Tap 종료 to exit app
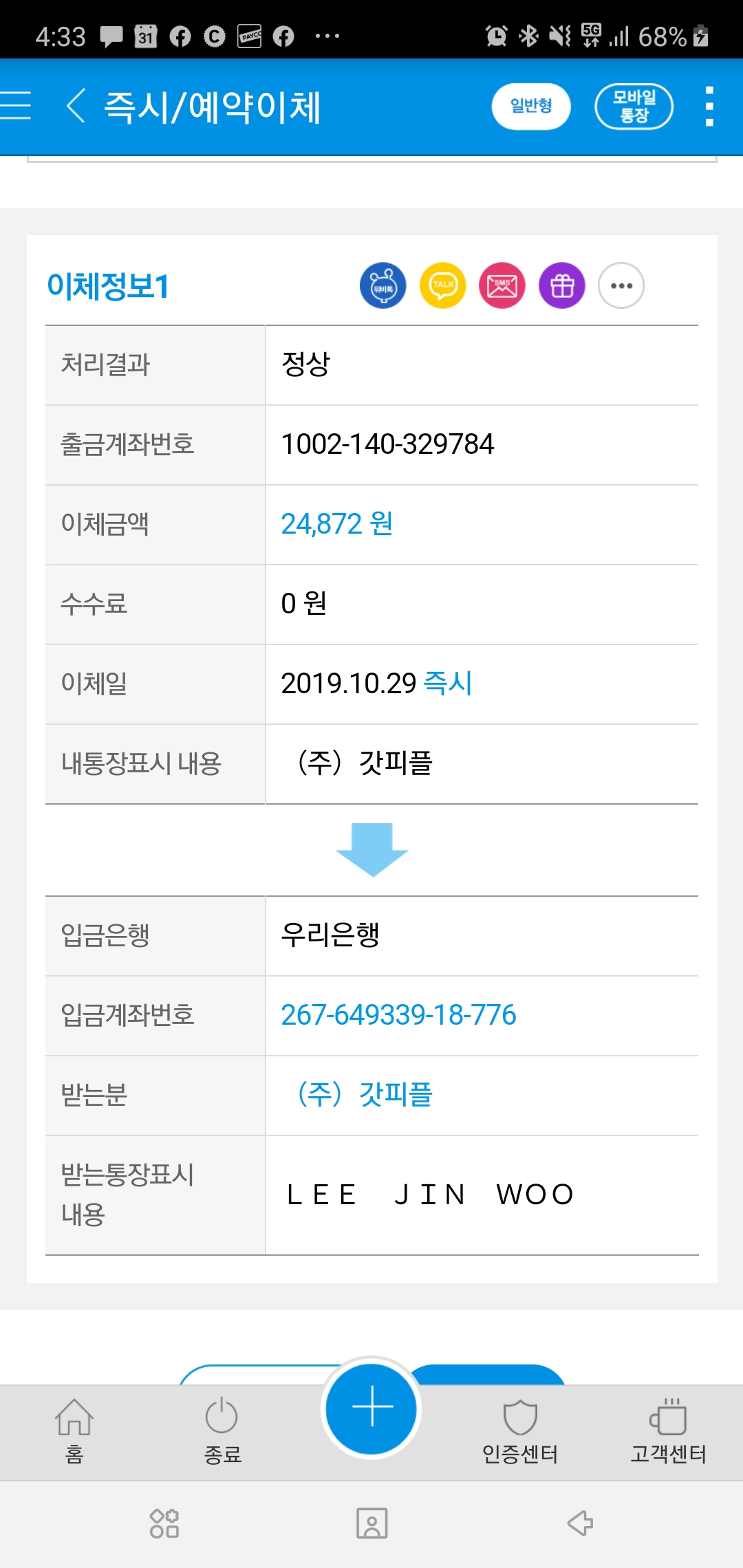 tap(222, 1430)
